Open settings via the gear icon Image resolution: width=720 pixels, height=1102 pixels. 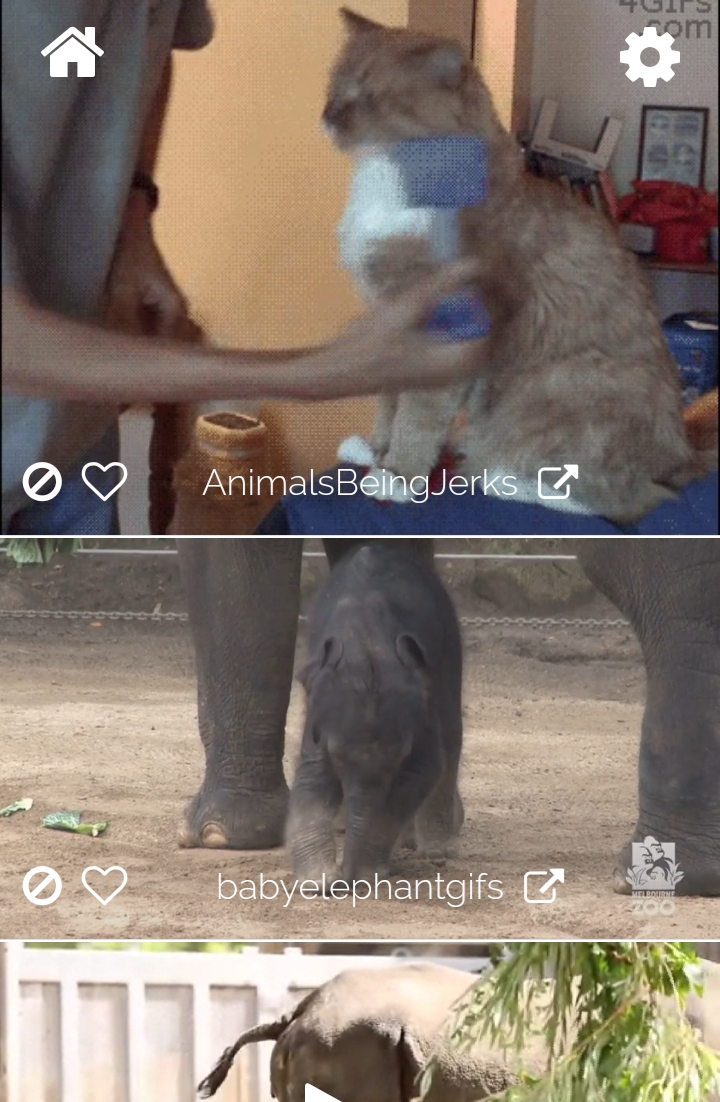tap(649, 56)
